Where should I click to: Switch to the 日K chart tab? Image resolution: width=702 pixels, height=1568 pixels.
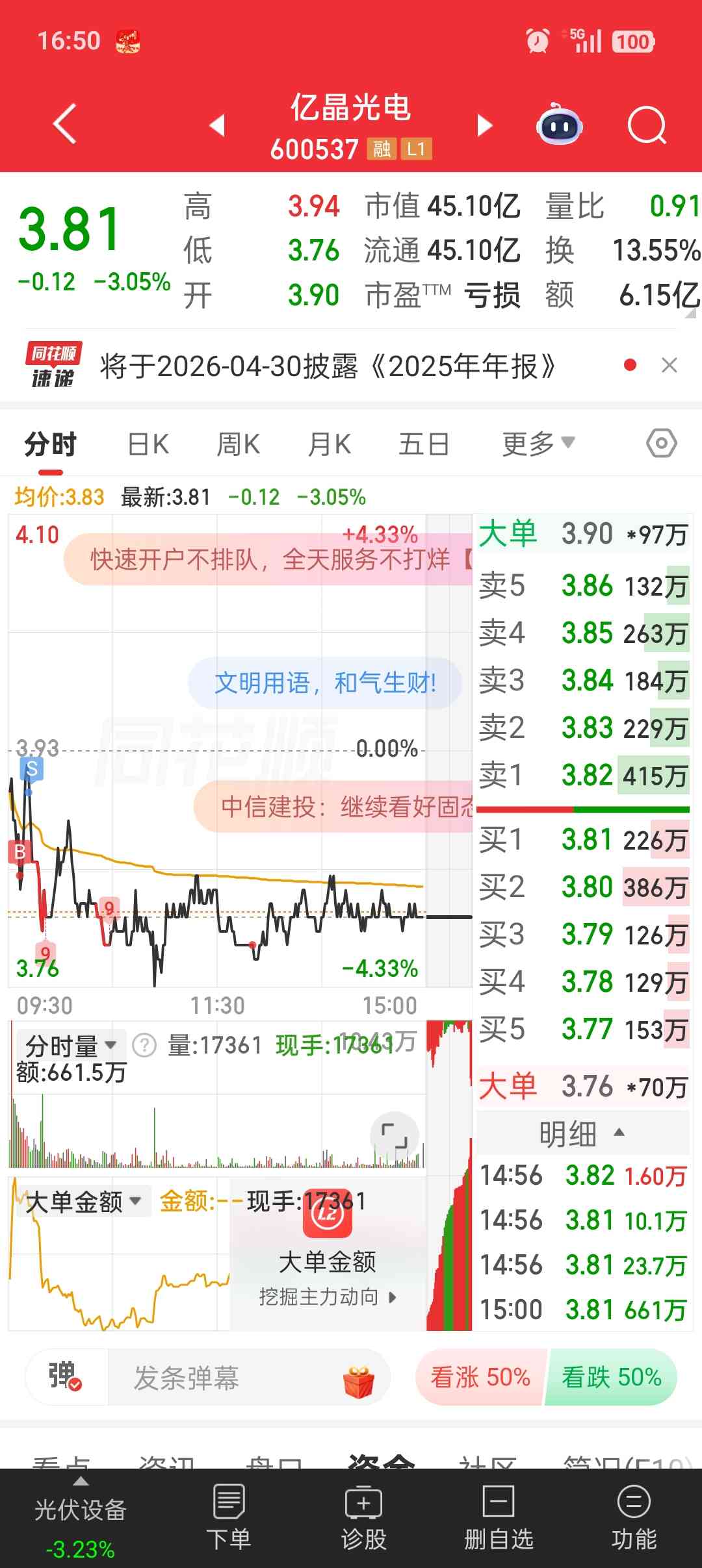click(148, 445)
